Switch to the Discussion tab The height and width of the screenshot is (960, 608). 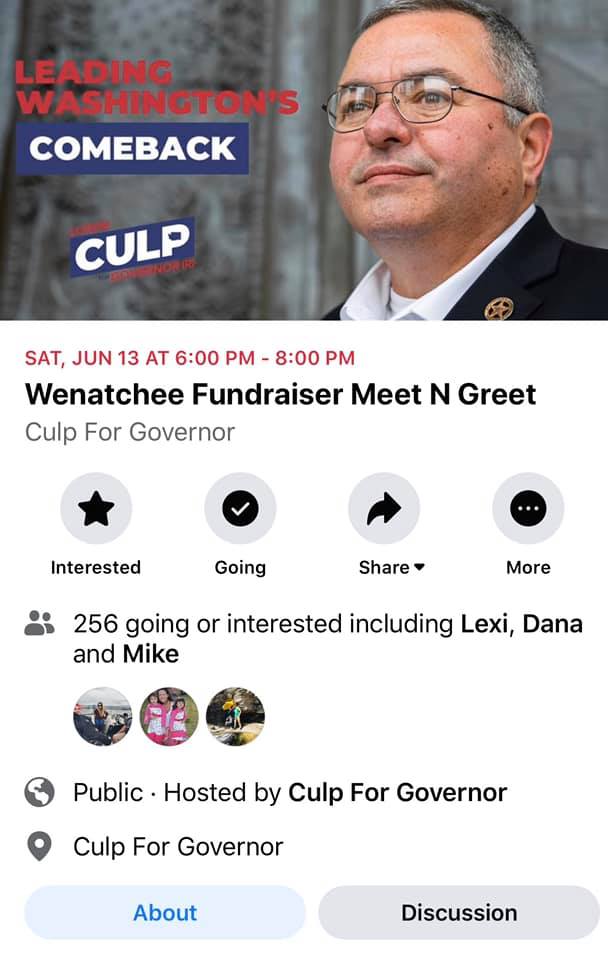(x=459, y=912)
